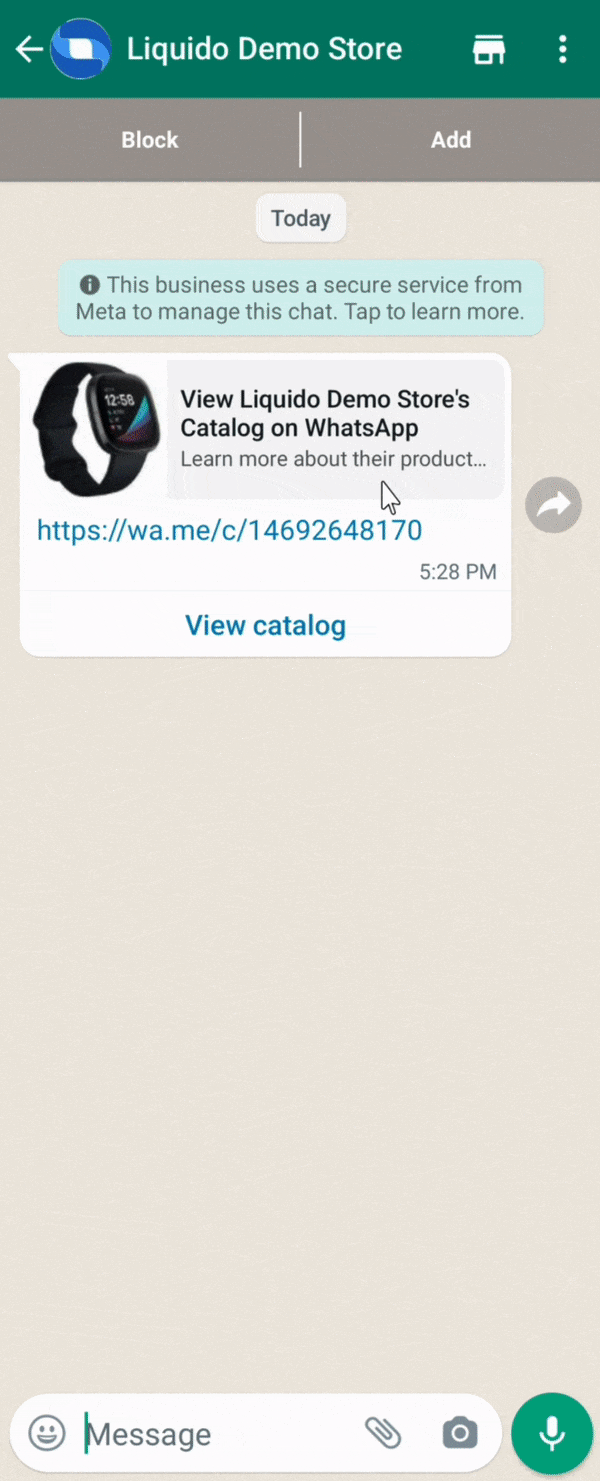Open the three-dot overflow menu
This screenshot has height=1481, width=600.
coord(563,49)
